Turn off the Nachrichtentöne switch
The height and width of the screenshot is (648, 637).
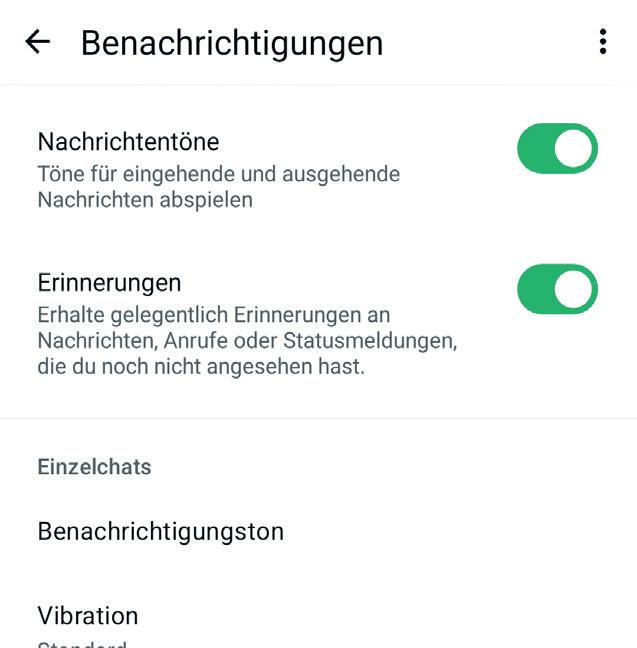(x=557, y=149)
